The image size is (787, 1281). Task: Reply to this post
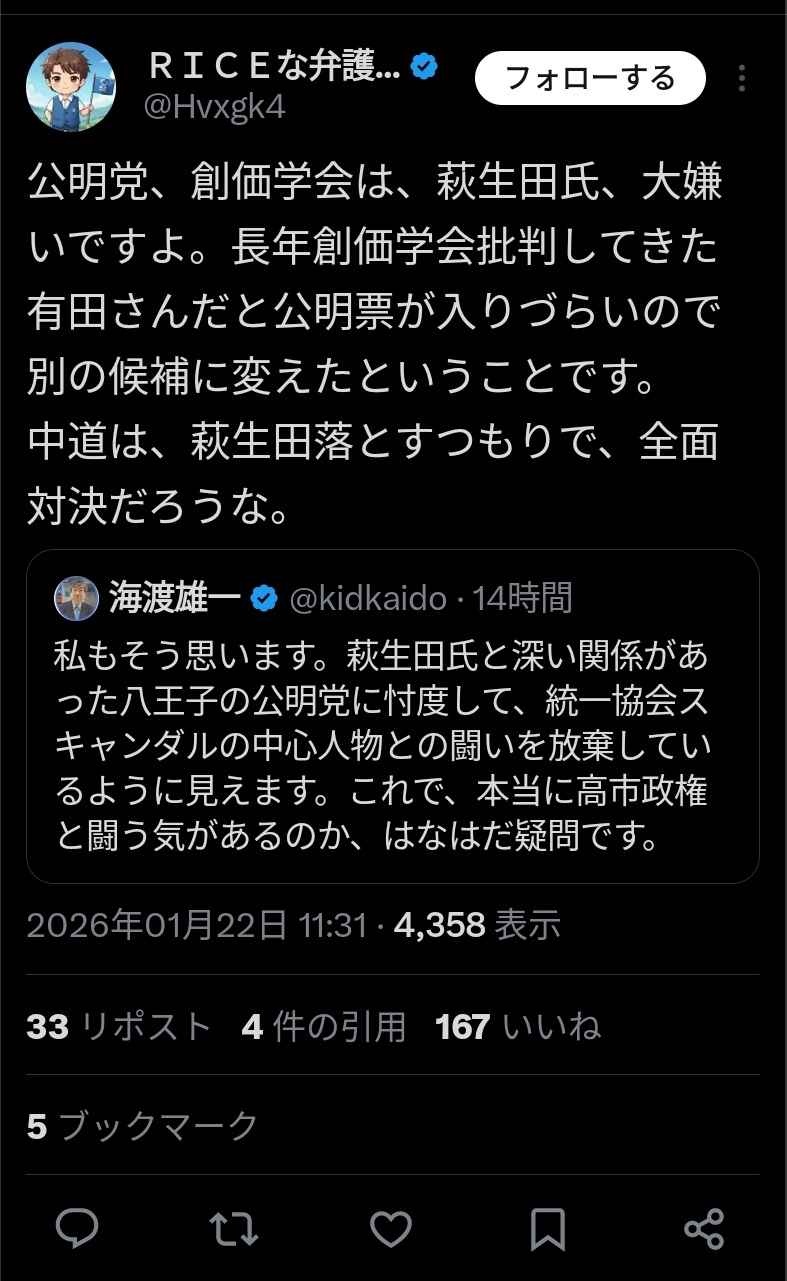pyautogui.click(x=76, y=1227)
